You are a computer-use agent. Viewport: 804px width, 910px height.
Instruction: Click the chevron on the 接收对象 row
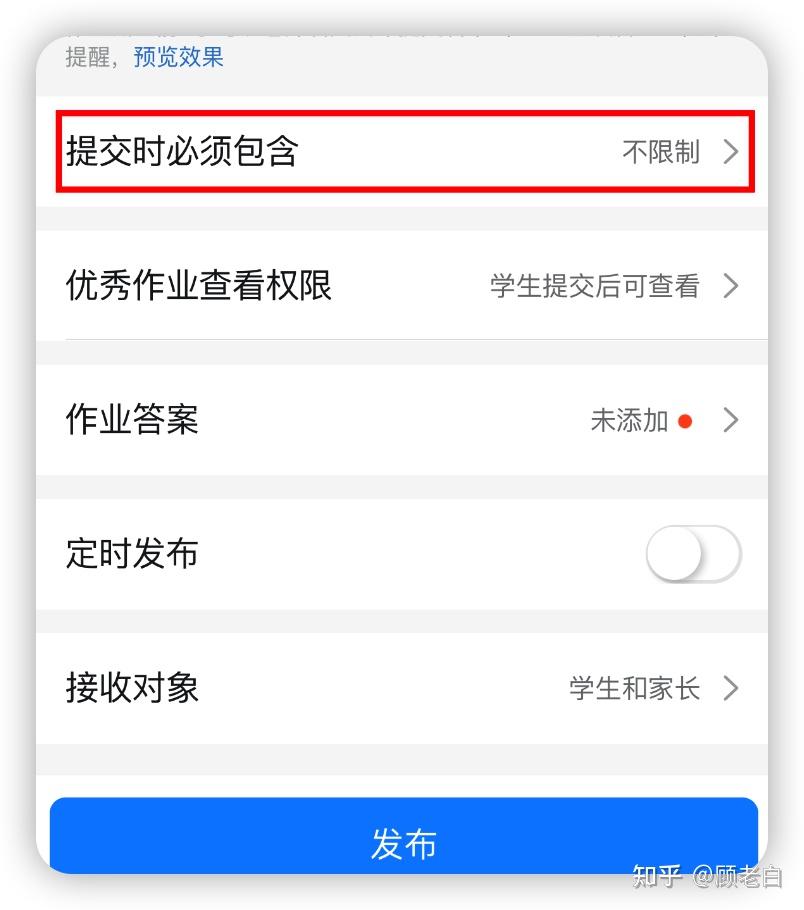pos(731,688)
